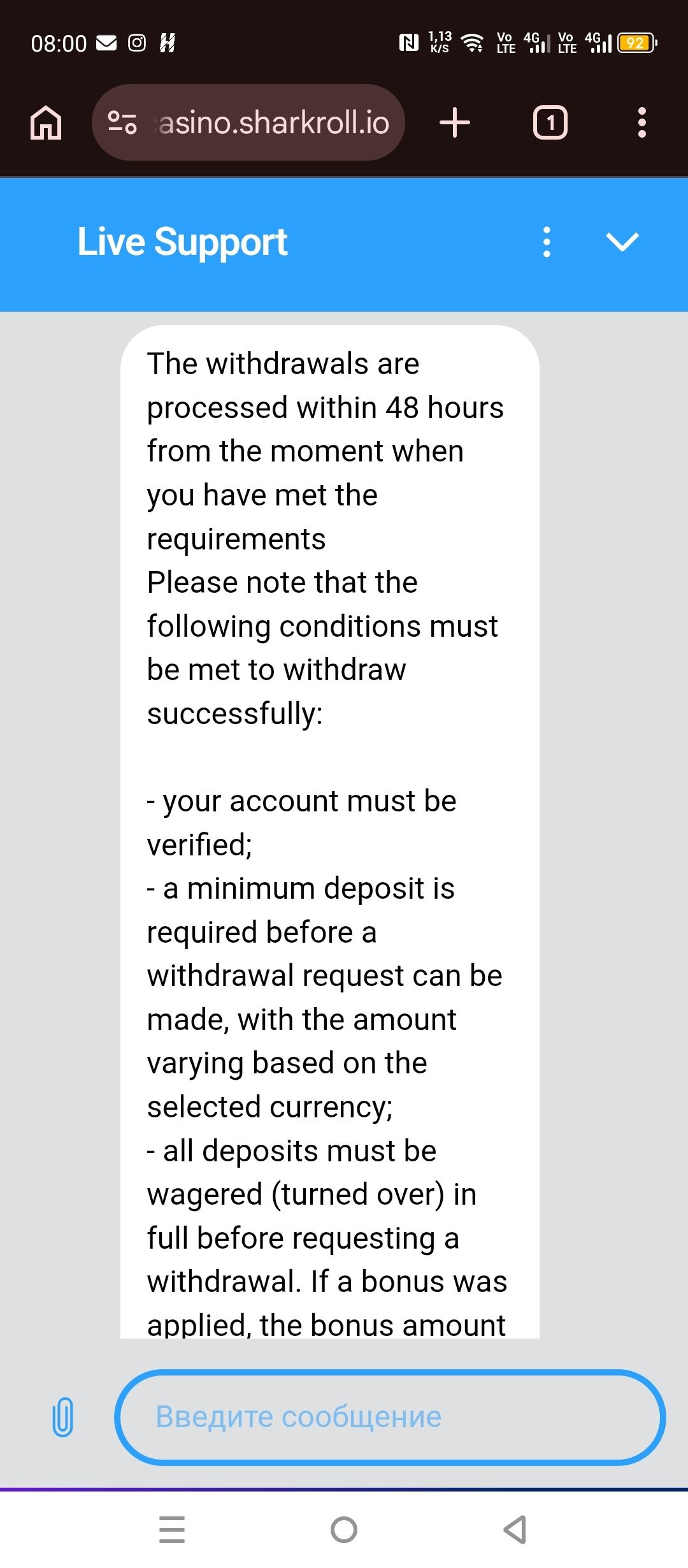
Task: Open the browser overflow menu
Action: coord(641,122)
